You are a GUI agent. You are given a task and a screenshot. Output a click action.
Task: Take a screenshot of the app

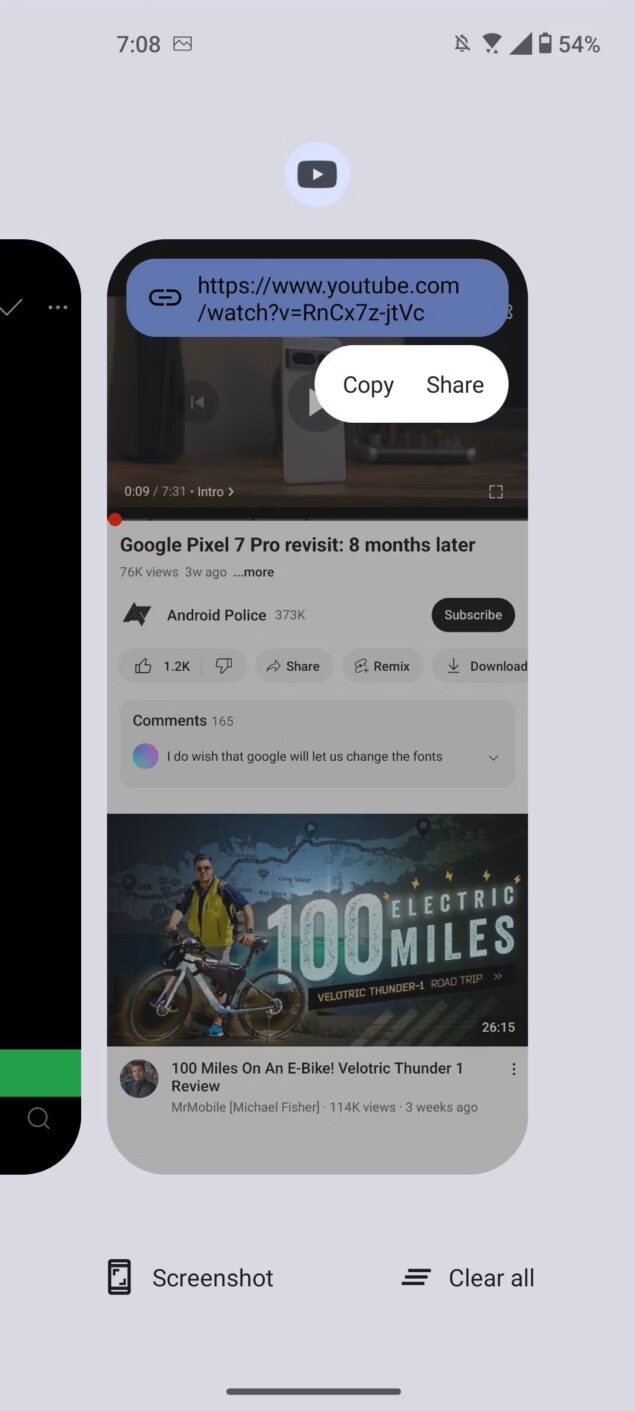point(191,1277)
